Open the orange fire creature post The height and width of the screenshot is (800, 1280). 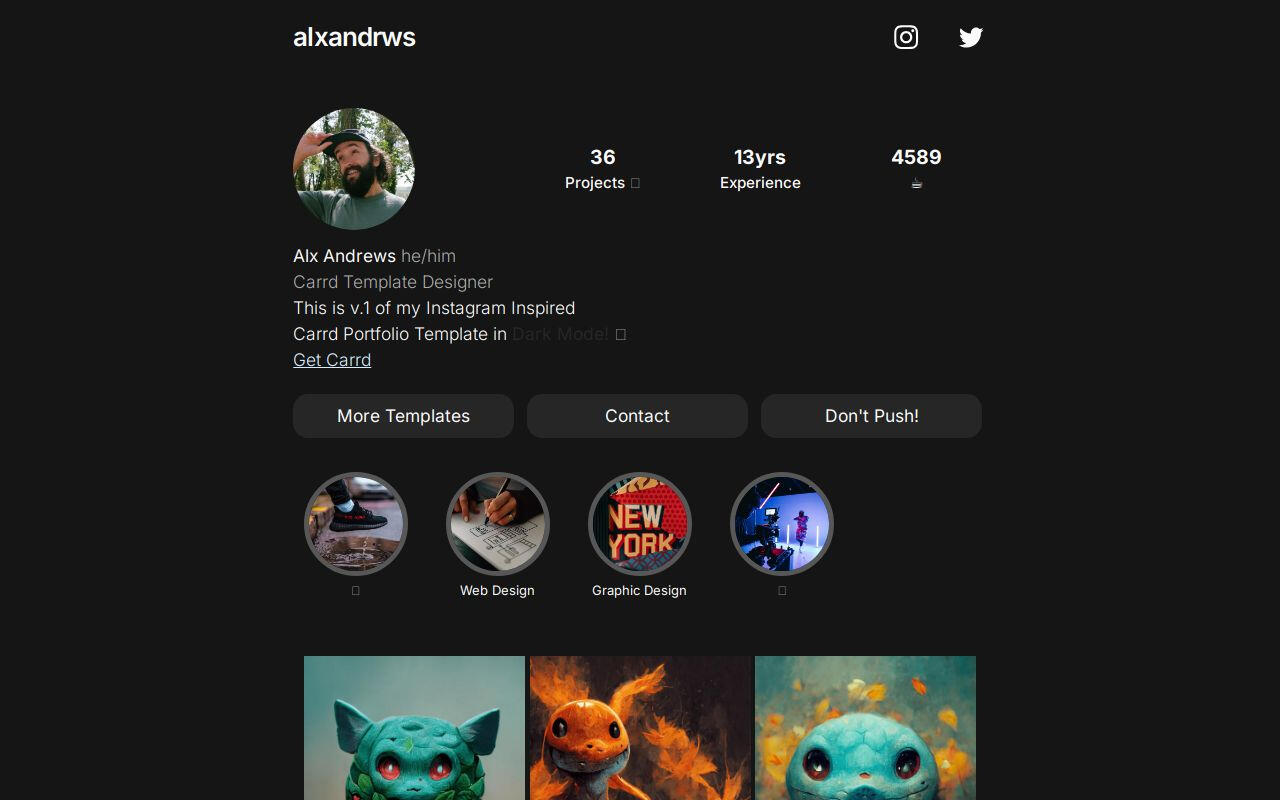[640, 728]
